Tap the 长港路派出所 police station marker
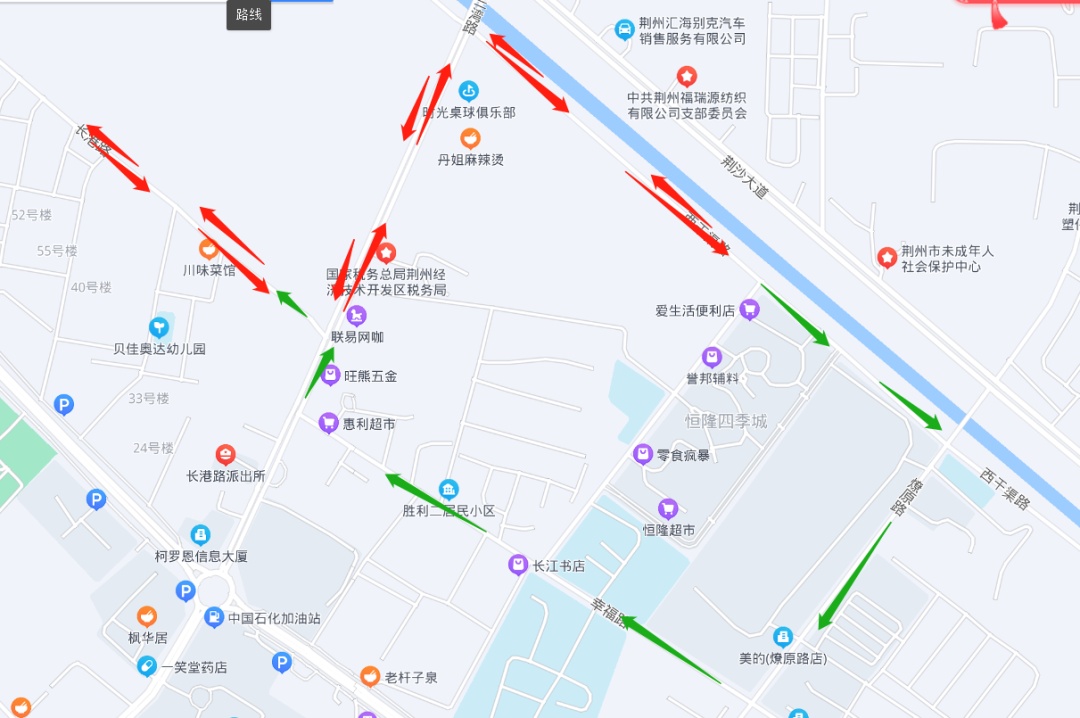Image resolution: width=1080 pixels, height=718 pixels. [x=226, y=455]
